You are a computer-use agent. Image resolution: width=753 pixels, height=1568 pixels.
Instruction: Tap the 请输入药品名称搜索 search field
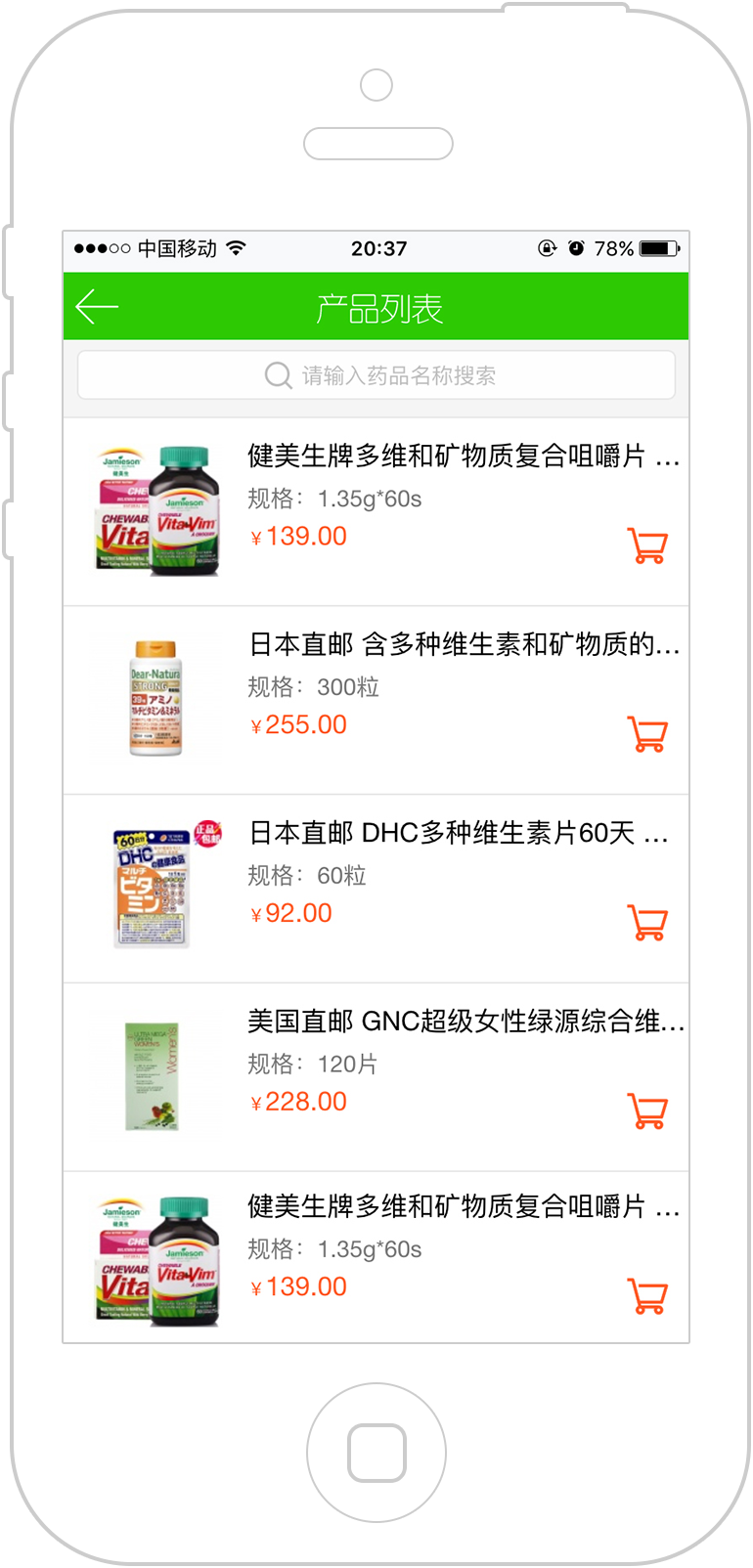376,375
